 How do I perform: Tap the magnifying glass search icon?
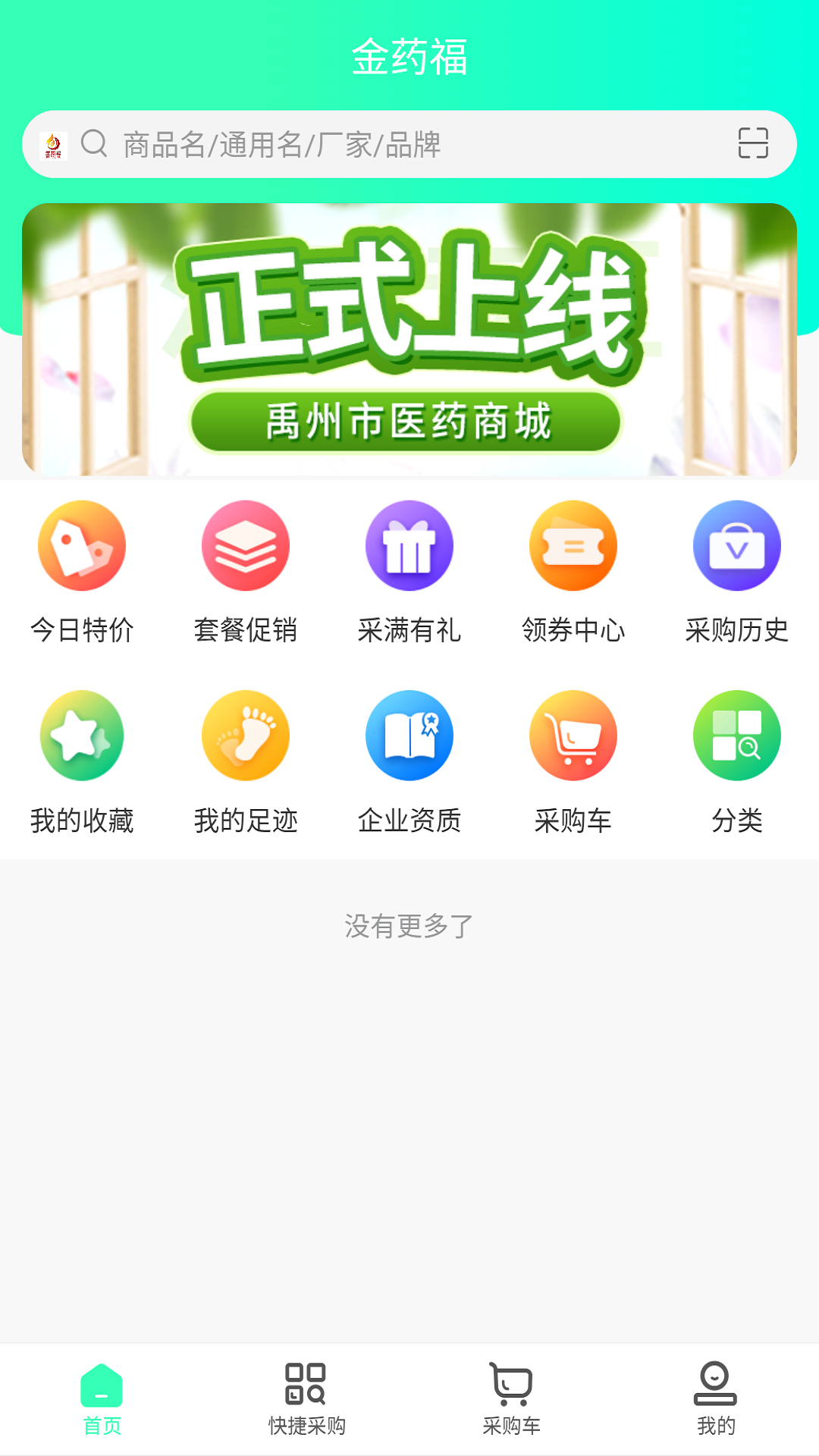tap(94, 144)
